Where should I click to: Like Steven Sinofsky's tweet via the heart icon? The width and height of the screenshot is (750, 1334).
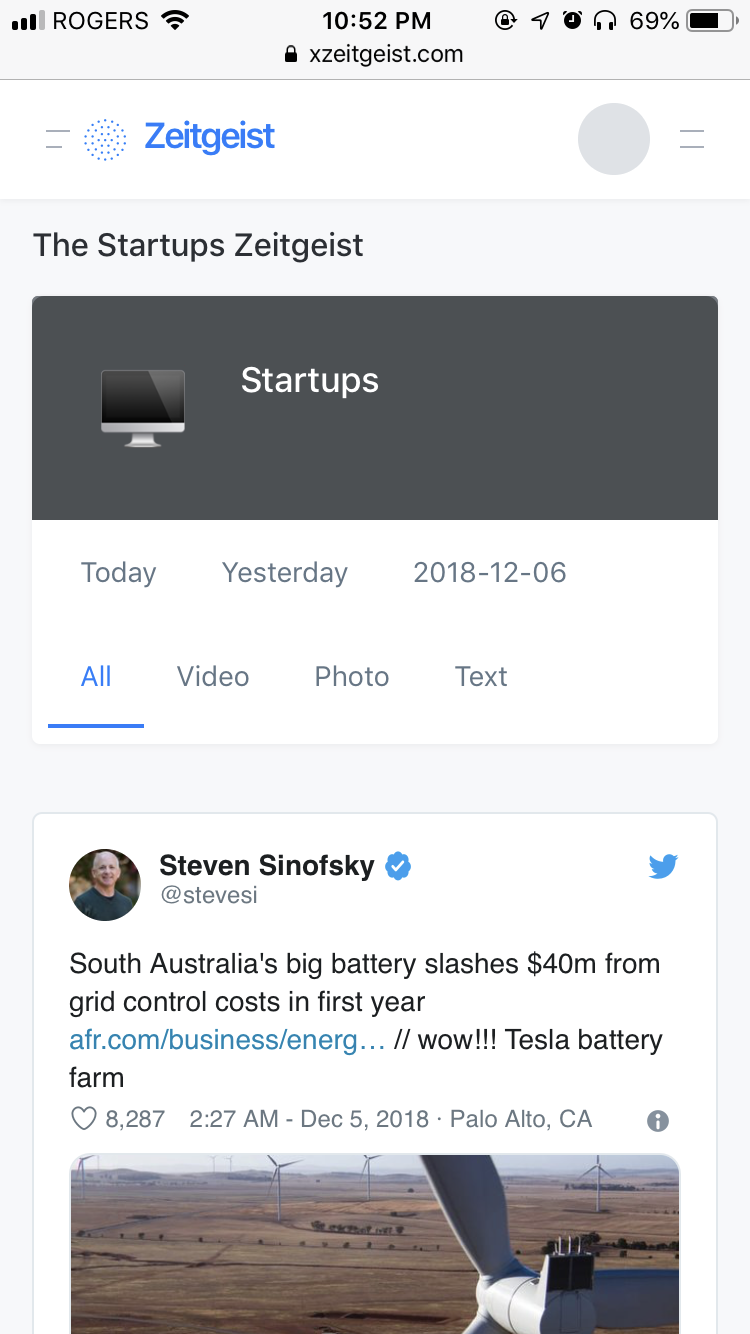[x=84, y=1119]
